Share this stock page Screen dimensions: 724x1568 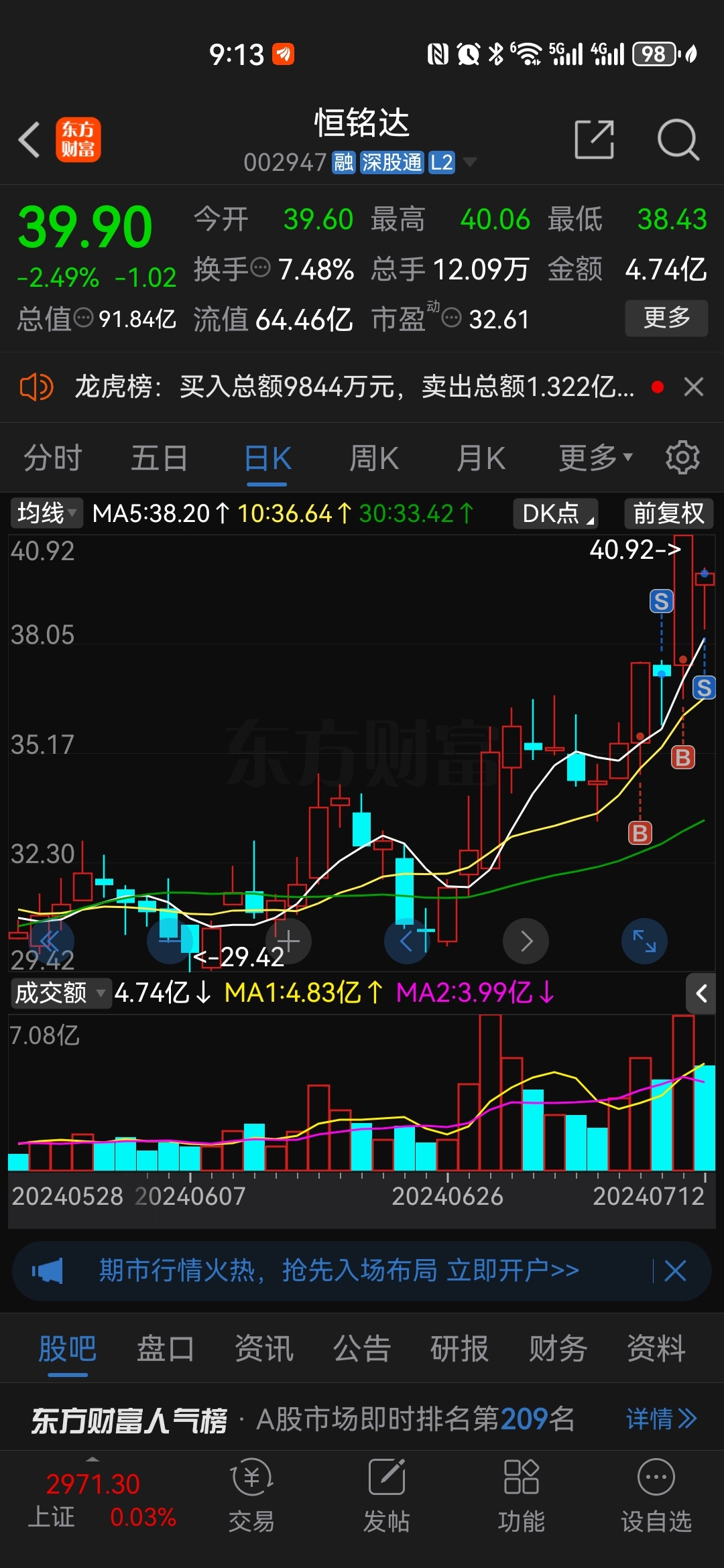click(x=594, y=140)
